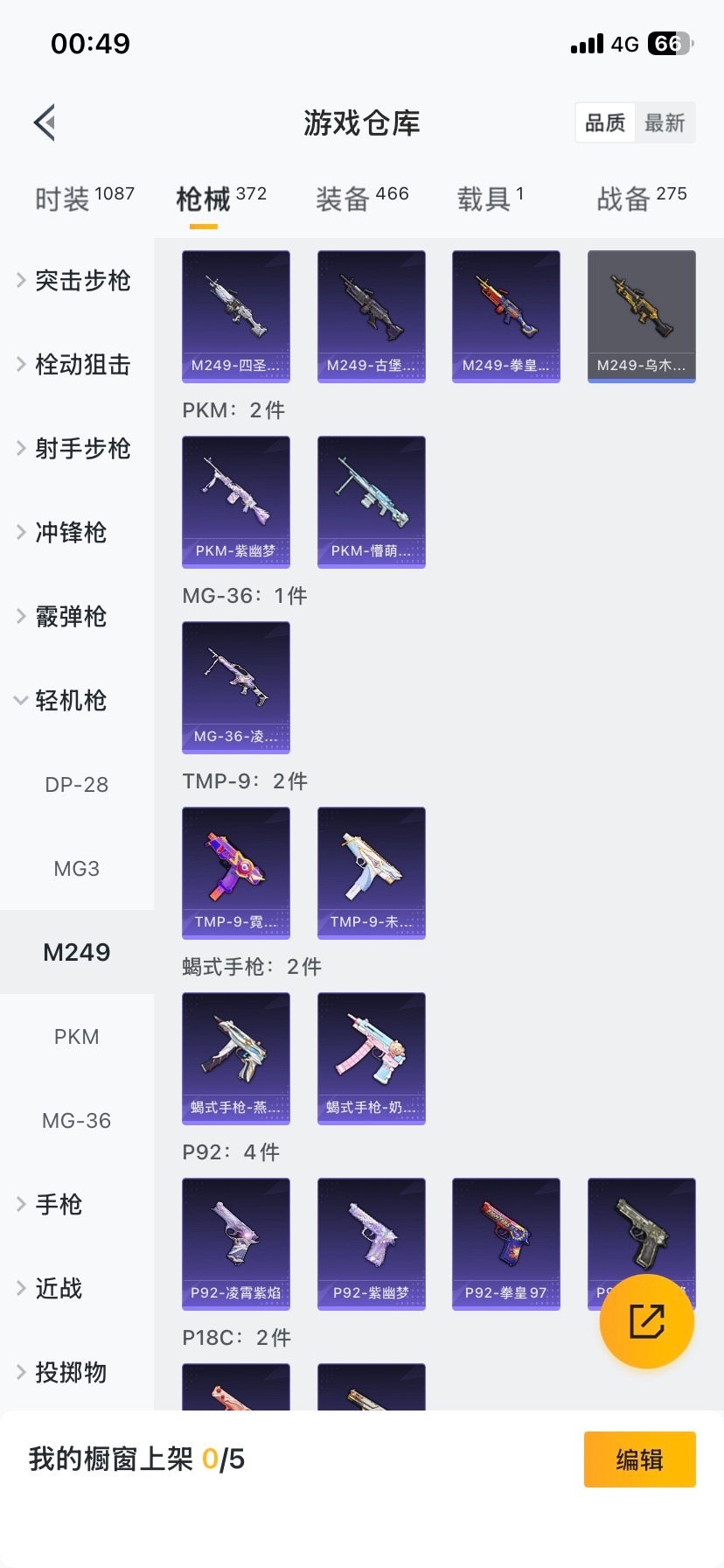
Task: Tap the battery indicator in the status bar
Action: pyautogui.click(x=668, y=43)
